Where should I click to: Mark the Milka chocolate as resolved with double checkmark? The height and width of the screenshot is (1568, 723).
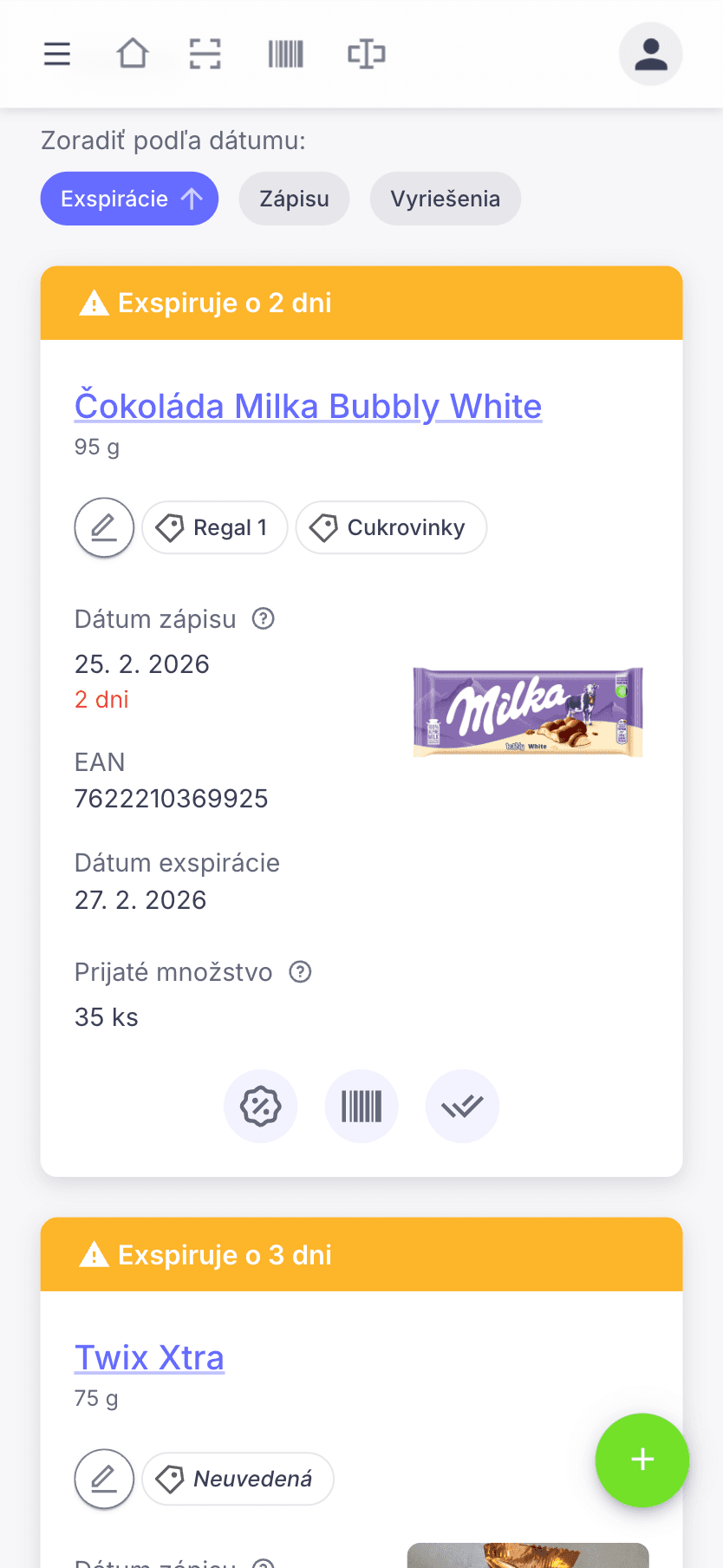point(462,1106)
